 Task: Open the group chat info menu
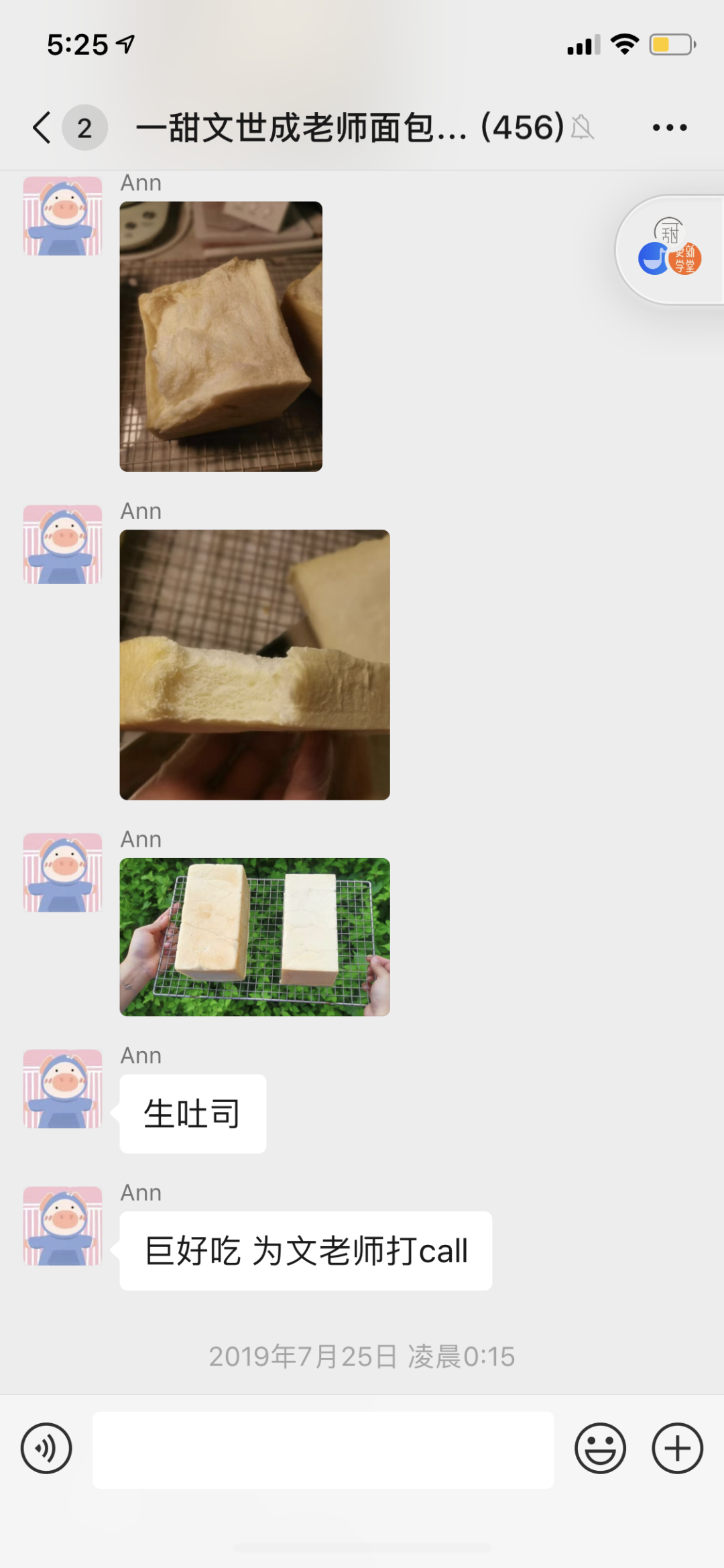[x=670, y=127]
